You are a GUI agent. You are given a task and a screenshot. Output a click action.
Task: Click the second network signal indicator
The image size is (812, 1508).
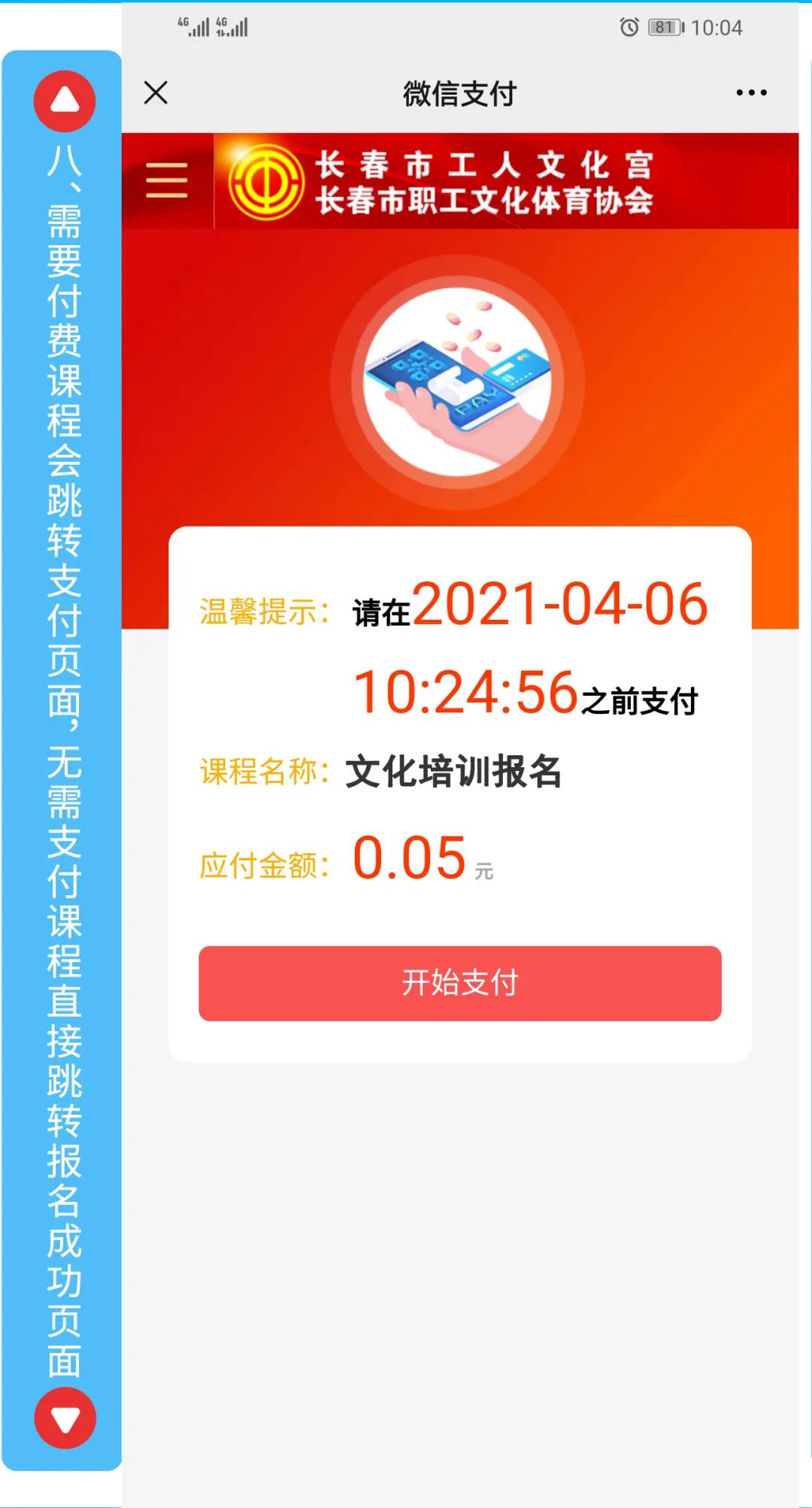pyautogui.click(x=233, y=26)
